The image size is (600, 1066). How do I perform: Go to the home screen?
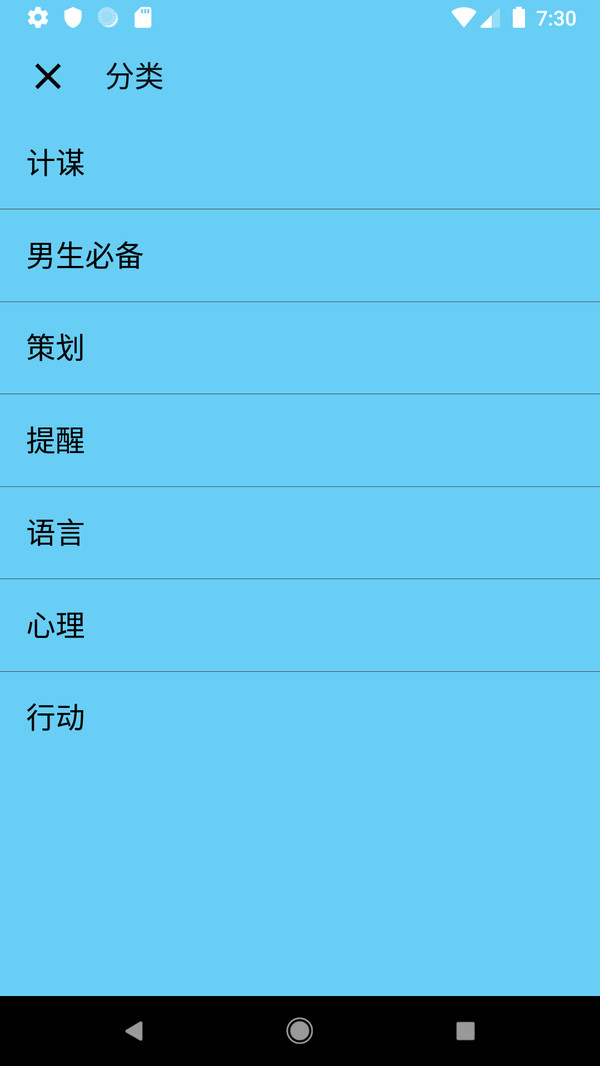pyautogui.click(x=299, y=1031)
